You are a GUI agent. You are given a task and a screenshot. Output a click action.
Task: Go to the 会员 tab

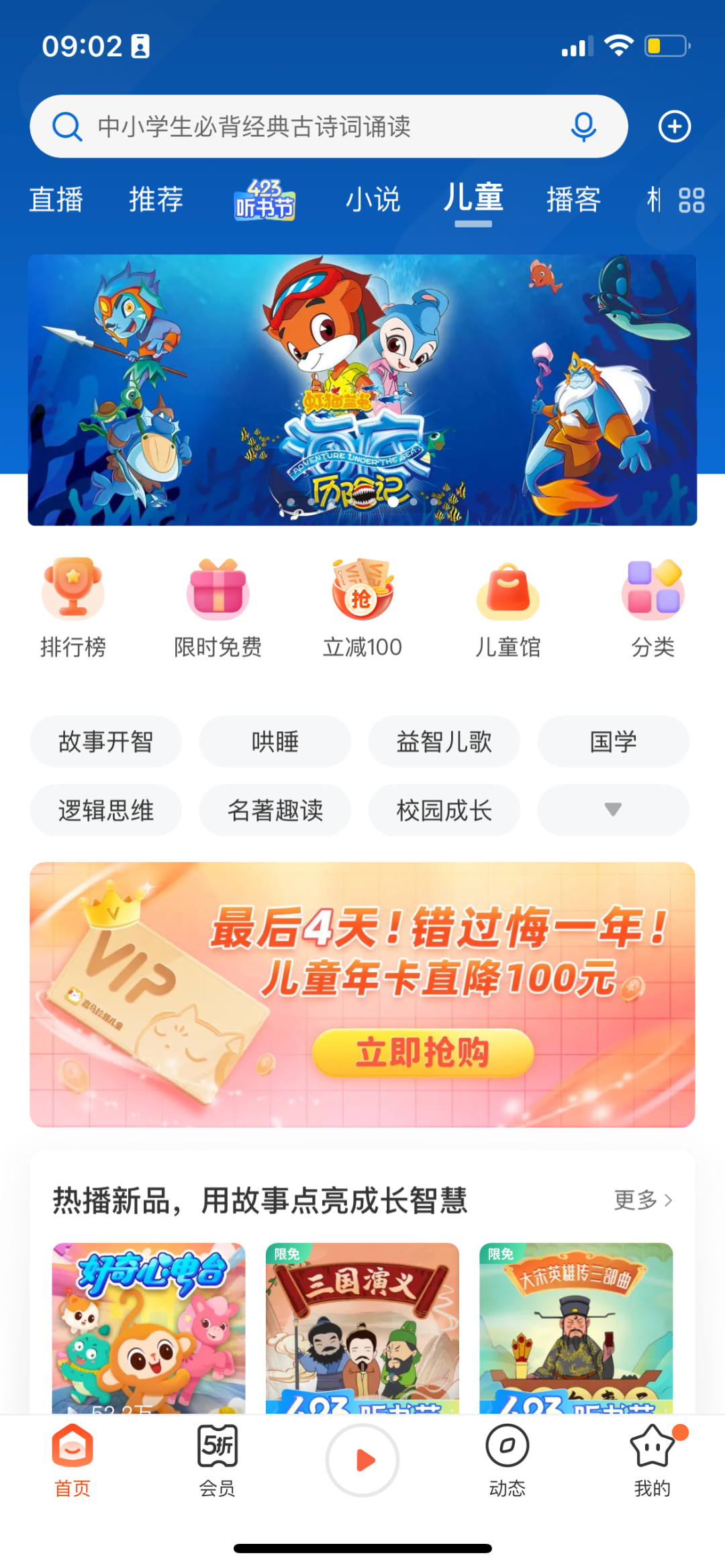[217, 1460]
